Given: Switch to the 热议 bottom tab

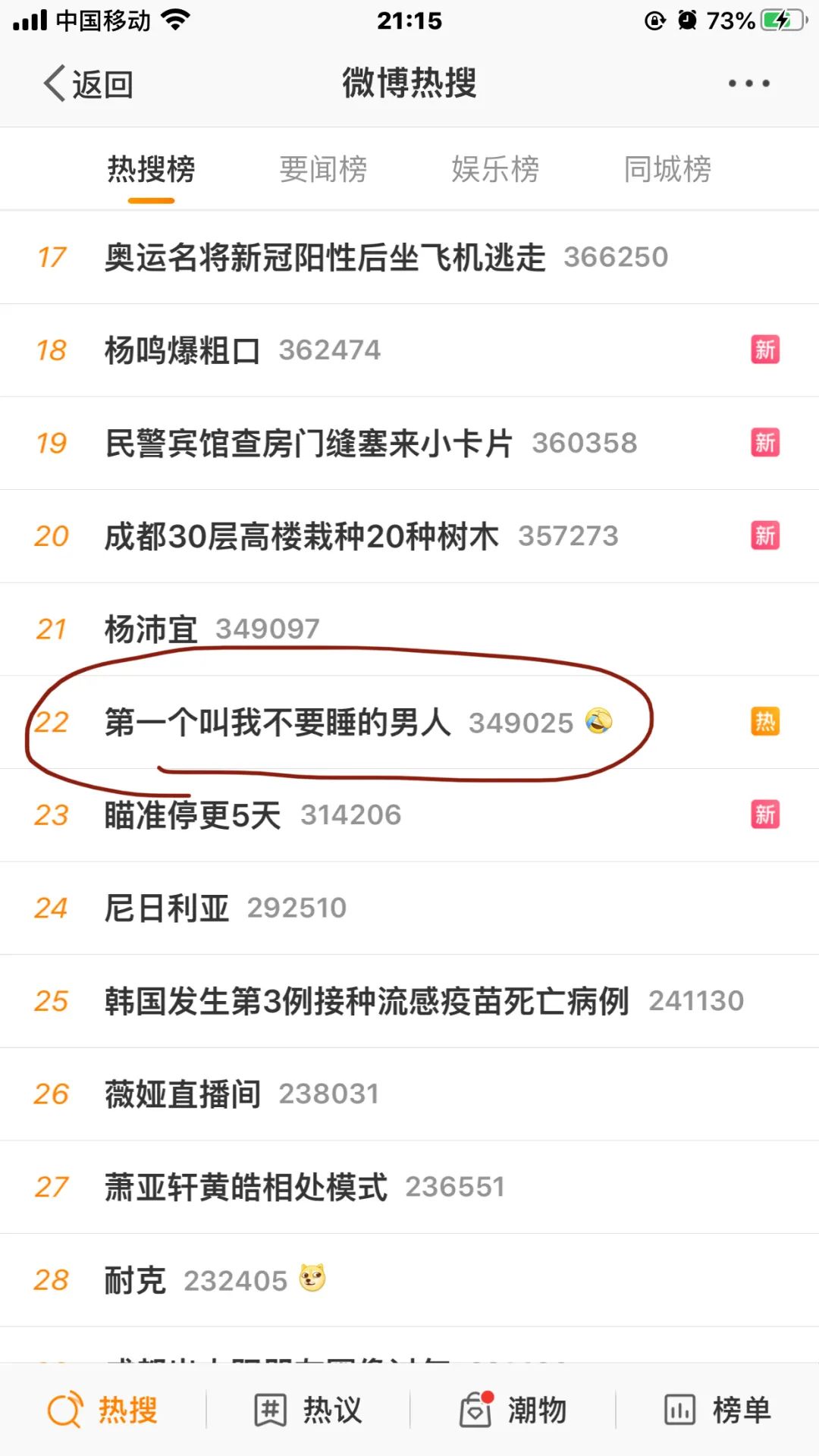Looking at the screenshot, I should coord(308,1410).
